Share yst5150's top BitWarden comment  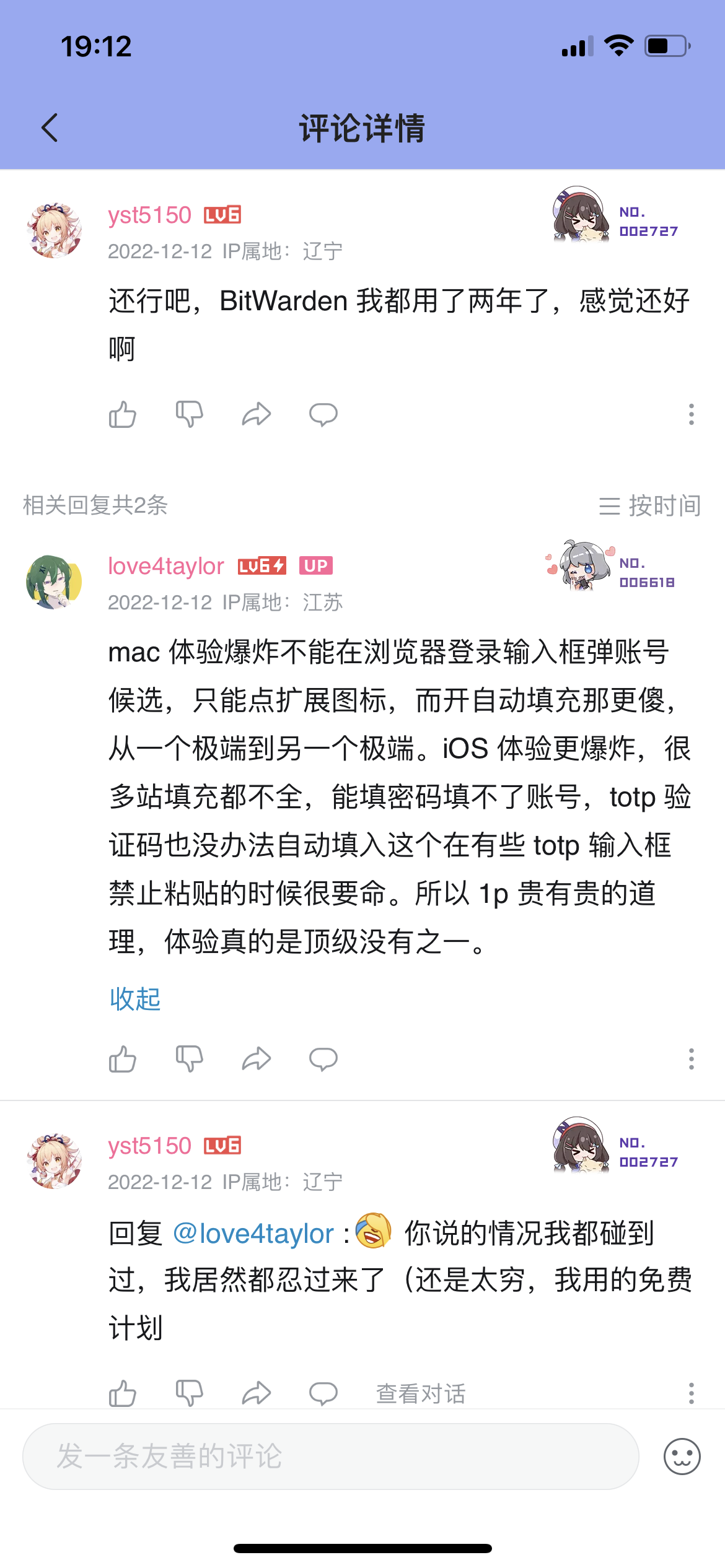click(256, 414)
